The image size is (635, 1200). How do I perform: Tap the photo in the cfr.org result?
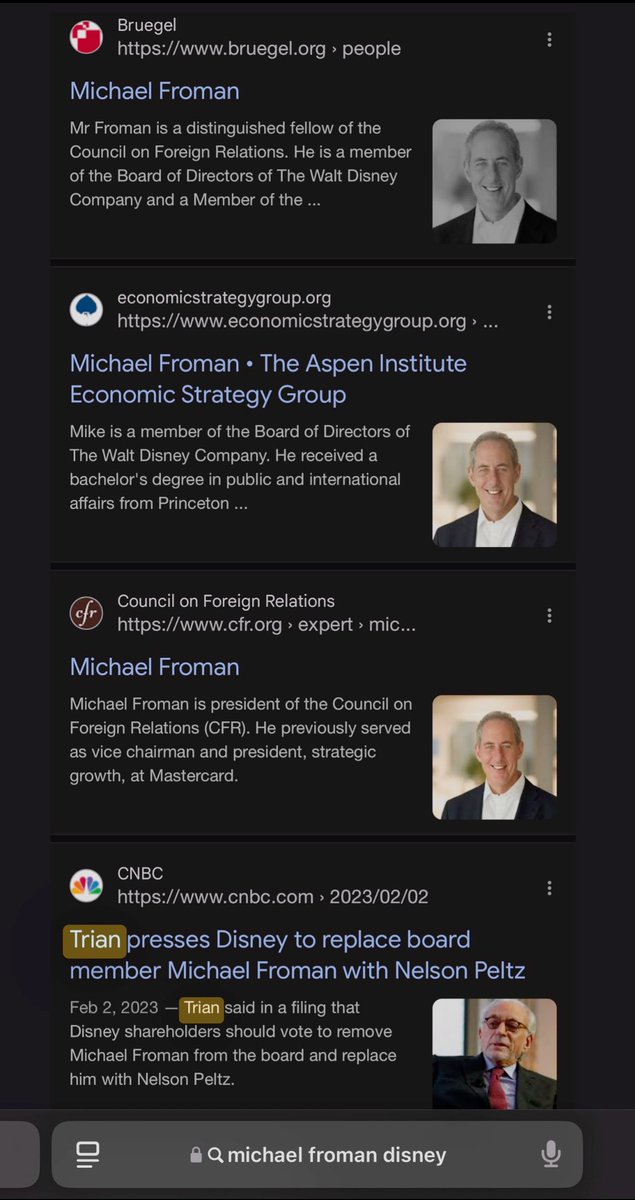click(x=494, y=757)
